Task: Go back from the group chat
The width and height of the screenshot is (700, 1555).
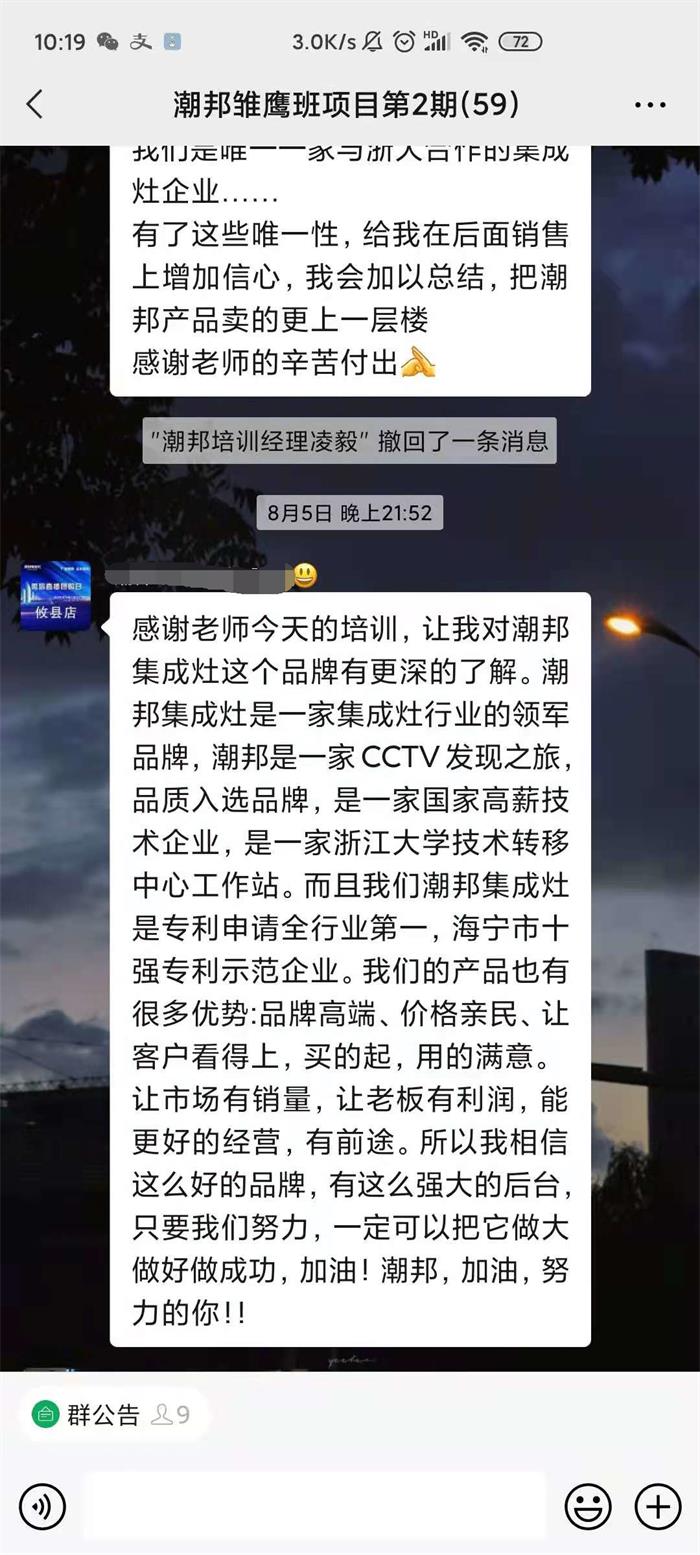Action: (x=35, y=103)
